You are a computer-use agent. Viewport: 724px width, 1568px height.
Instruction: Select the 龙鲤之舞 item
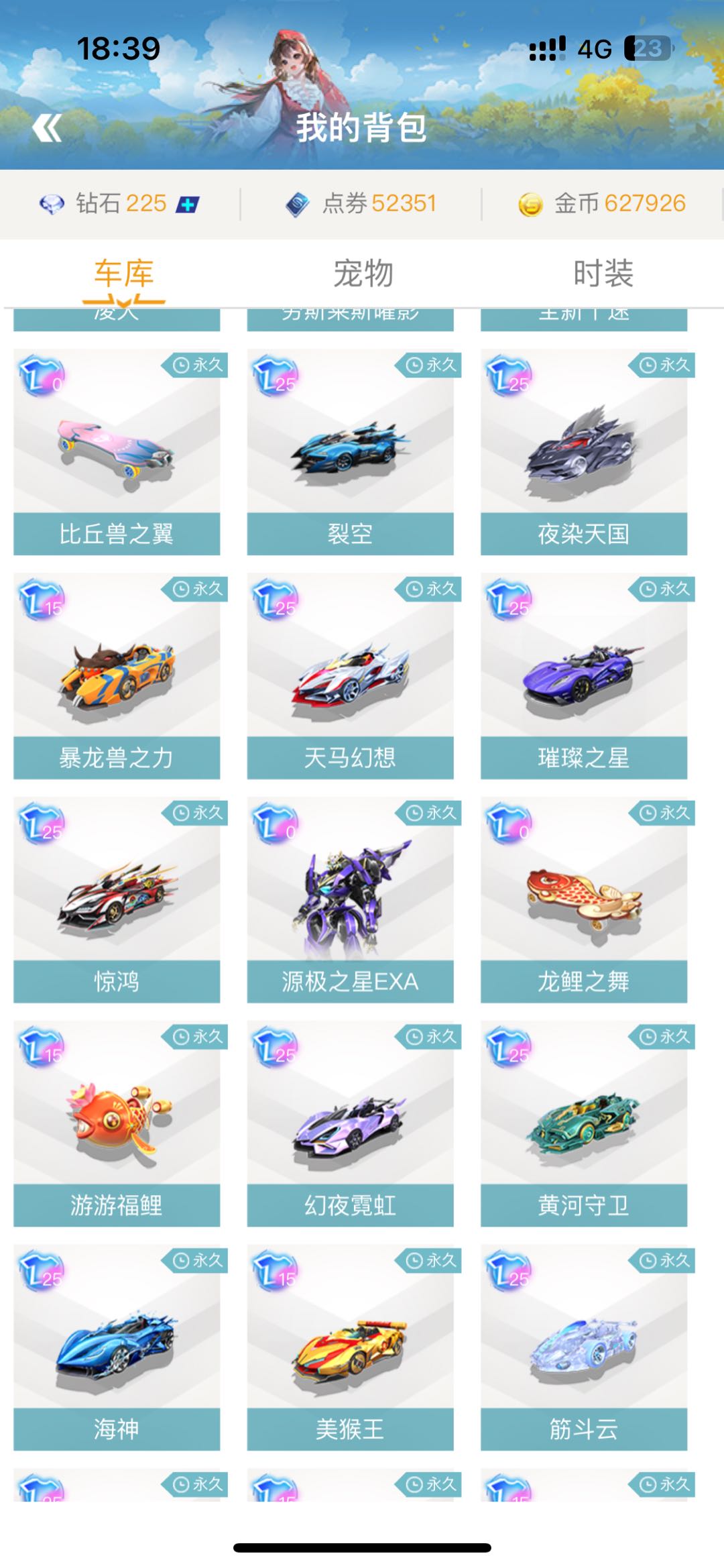tap(583, 899)
